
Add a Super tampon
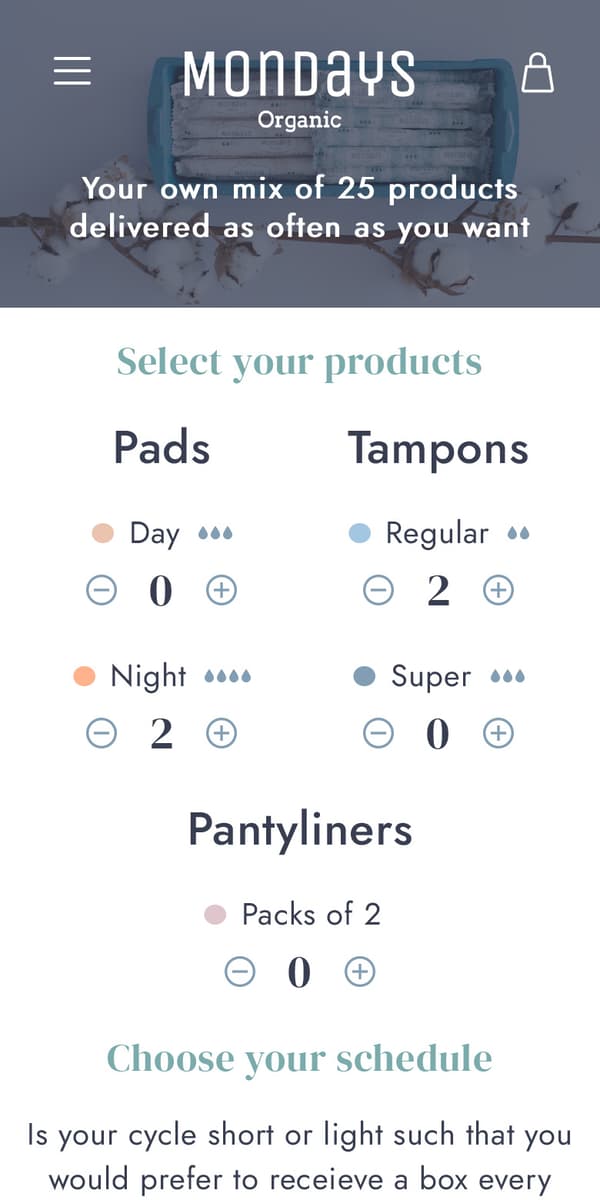(498, 734)
